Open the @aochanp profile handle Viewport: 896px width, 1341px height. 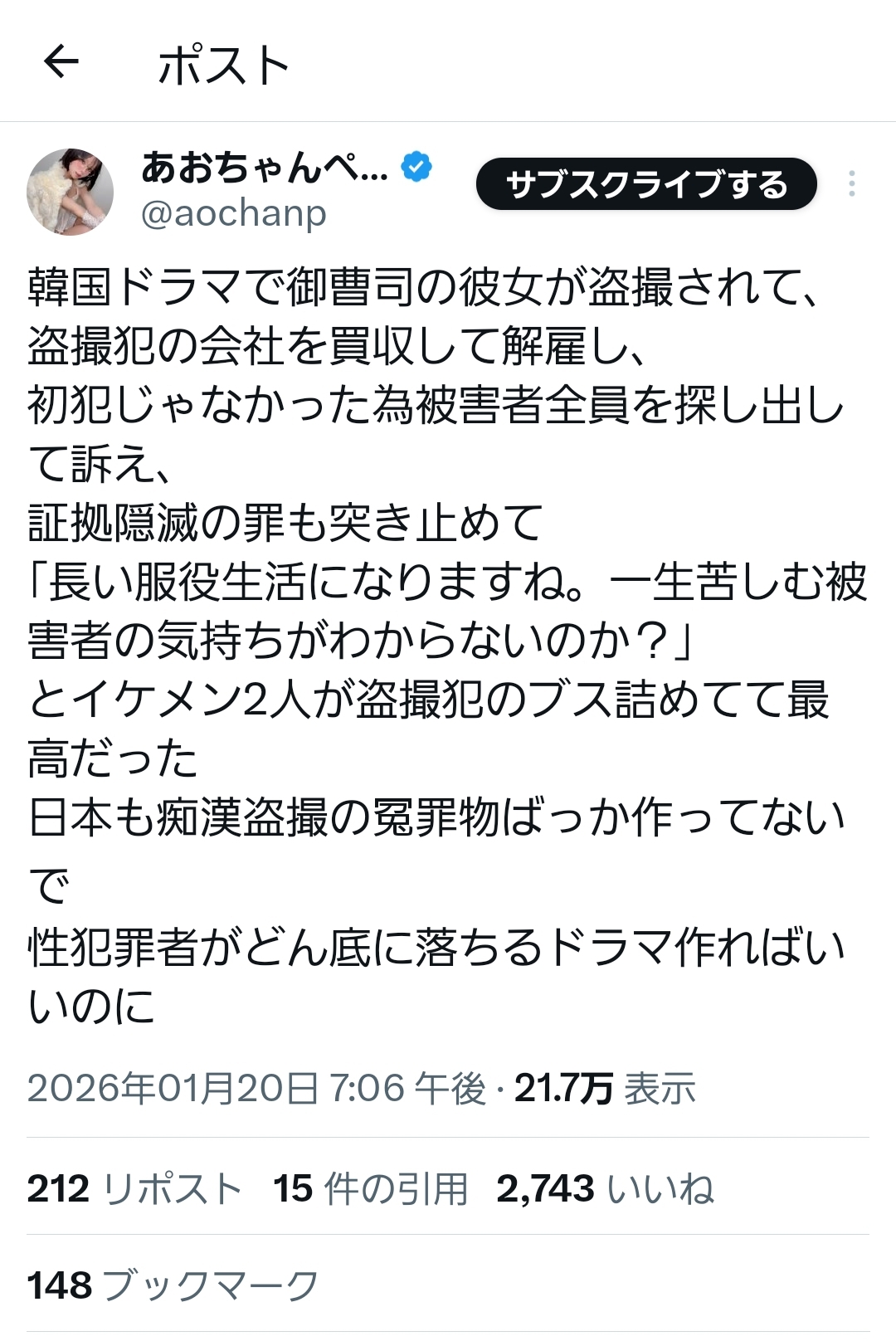(x=234, y=213)
